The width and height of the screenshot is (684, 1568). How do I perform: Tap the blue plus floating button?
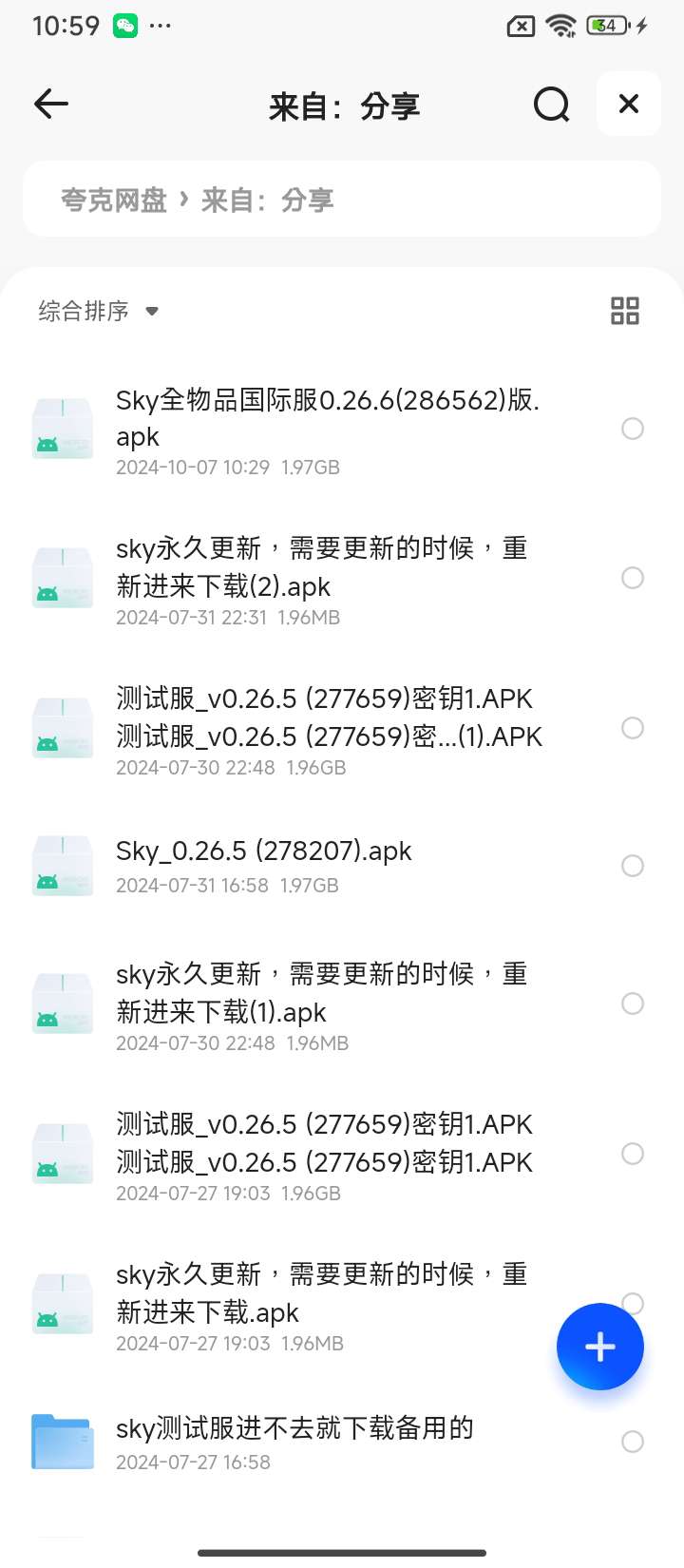(600, 1347)
